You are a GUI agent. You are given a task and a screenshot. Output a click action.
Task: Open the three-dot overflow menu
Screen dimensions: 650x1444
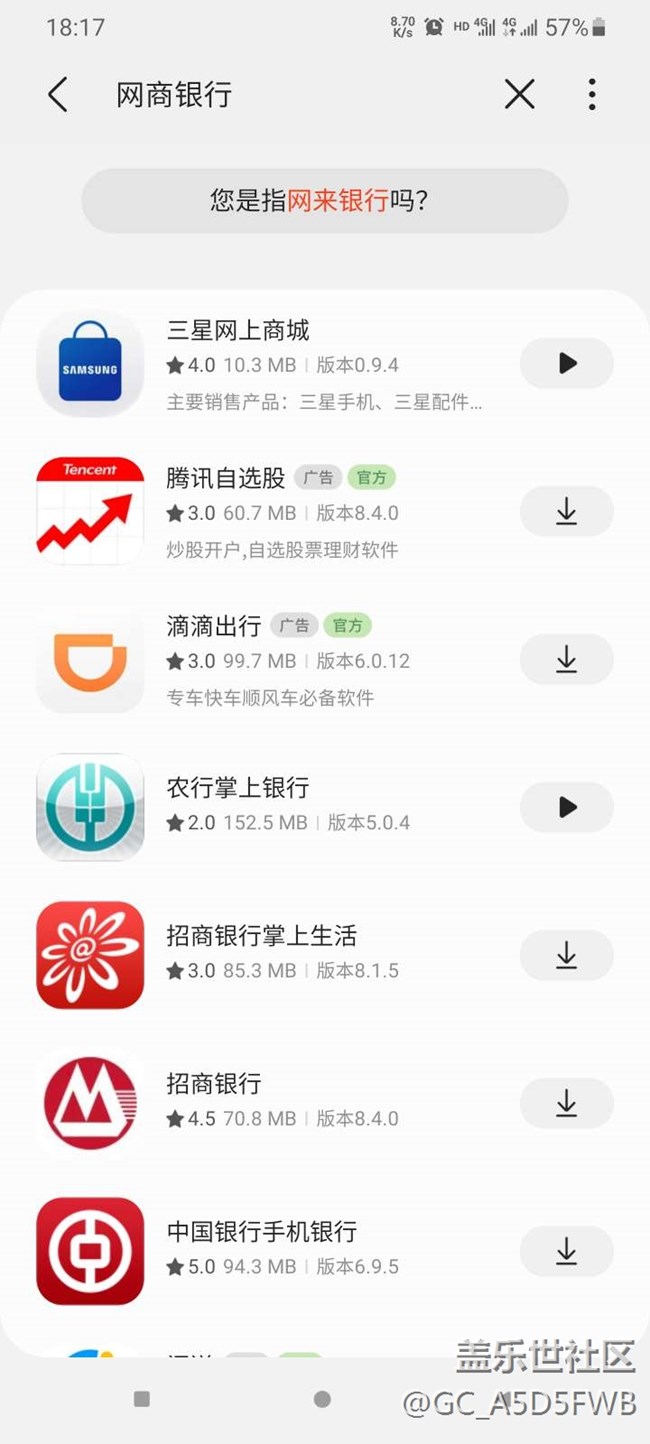click(592, 95)
